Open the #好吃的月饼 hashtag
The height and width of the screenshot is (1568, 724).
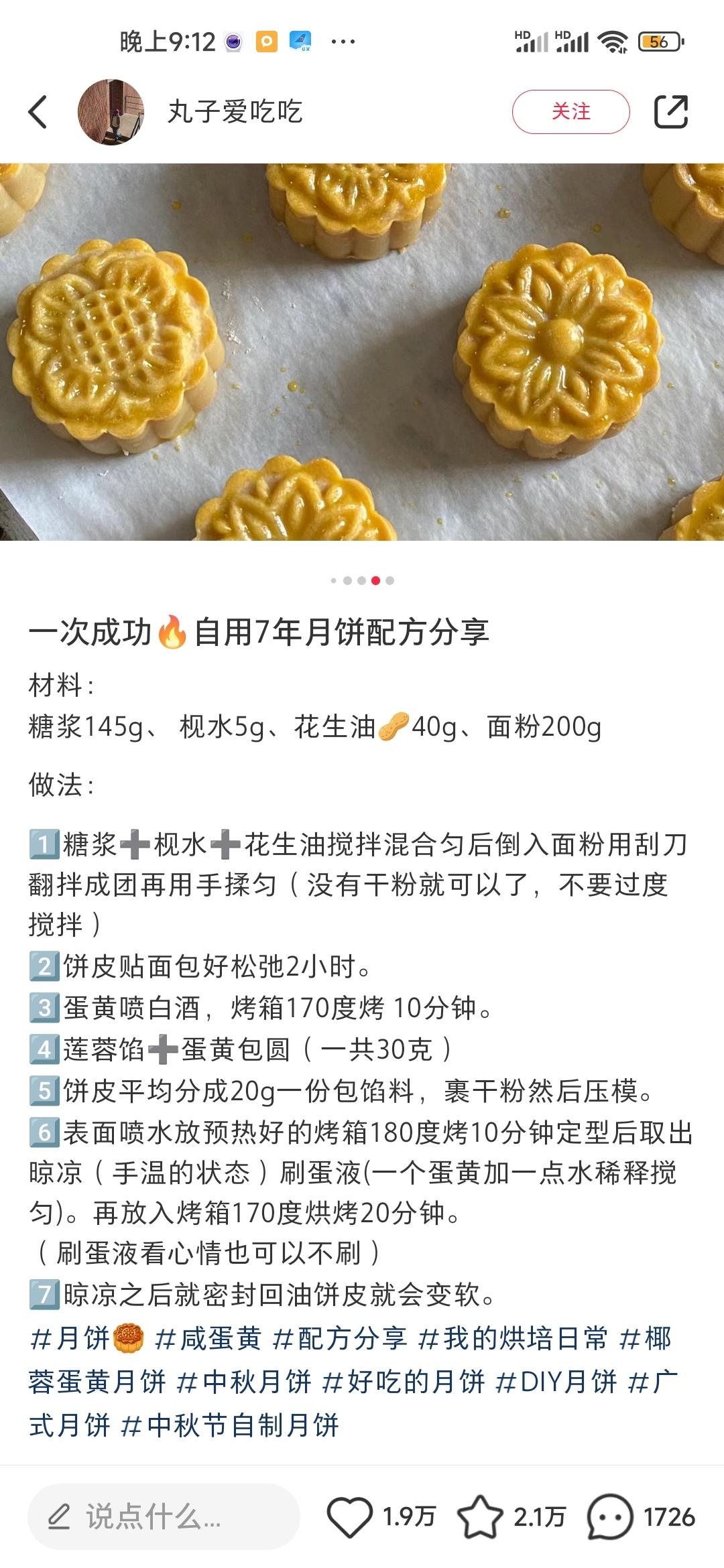[x=404, y=1382]
